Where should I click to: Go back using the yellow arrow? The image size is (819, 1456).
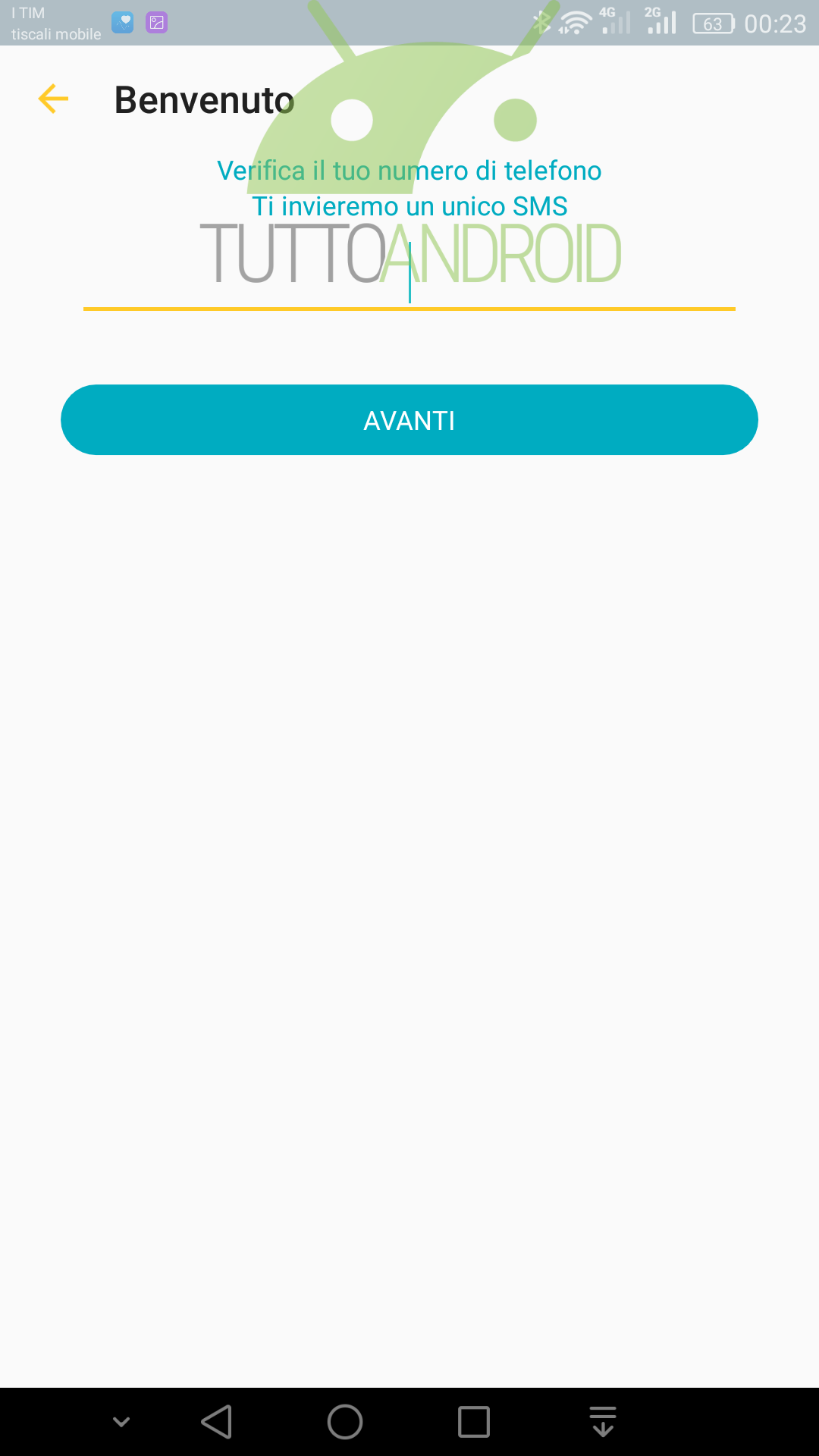53,99
